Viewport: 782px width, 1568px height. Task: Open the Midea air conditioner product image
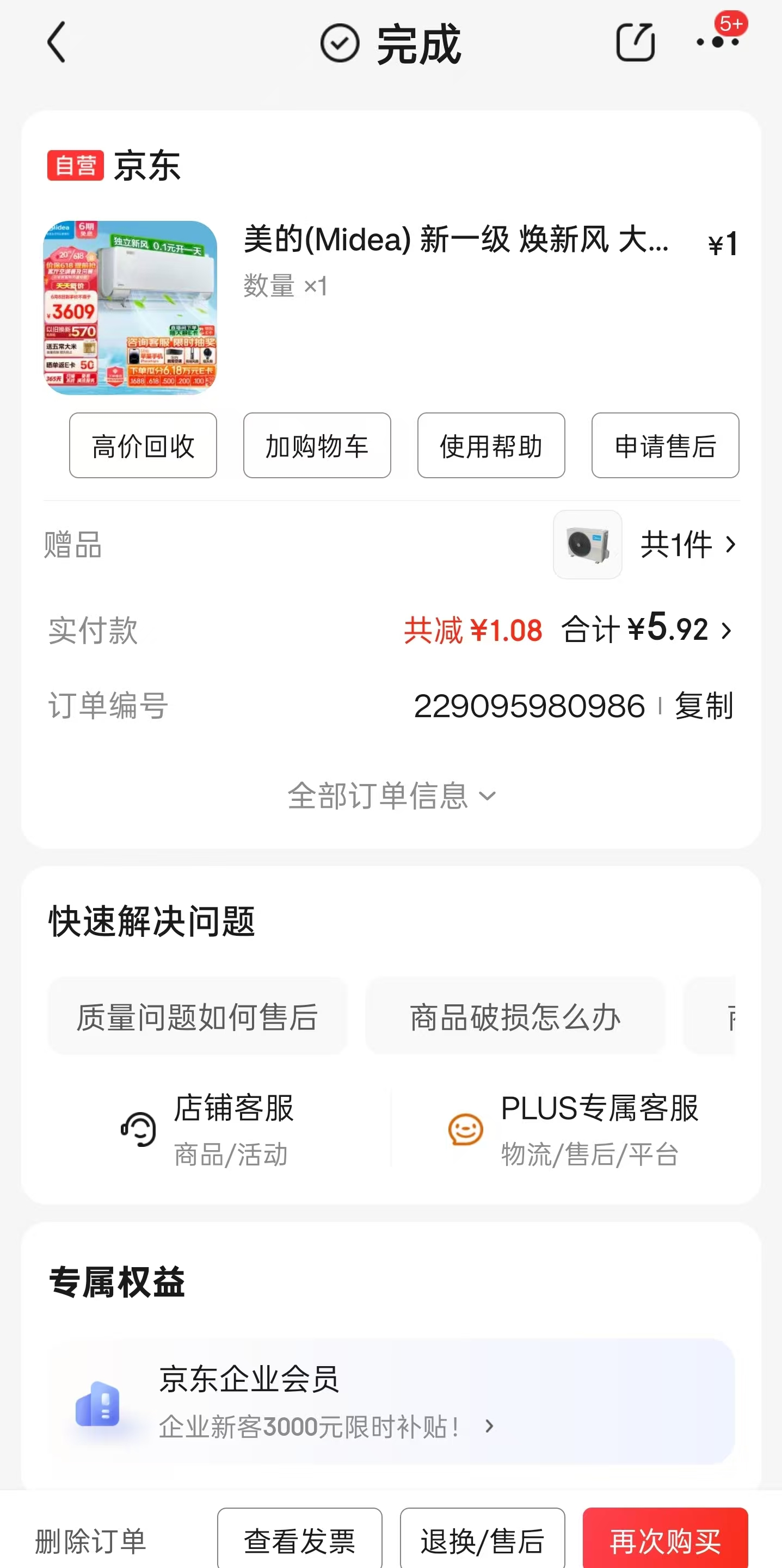[x=130, y=307]
